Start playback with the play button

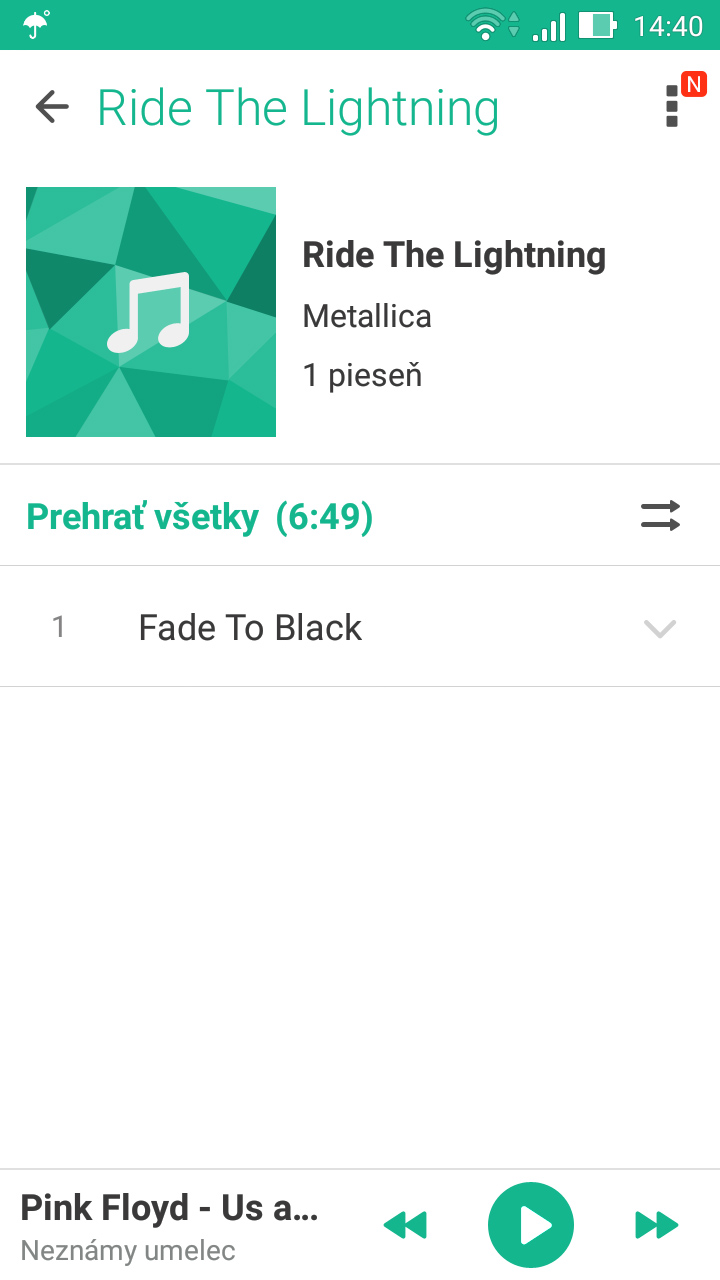[531, 1225]
